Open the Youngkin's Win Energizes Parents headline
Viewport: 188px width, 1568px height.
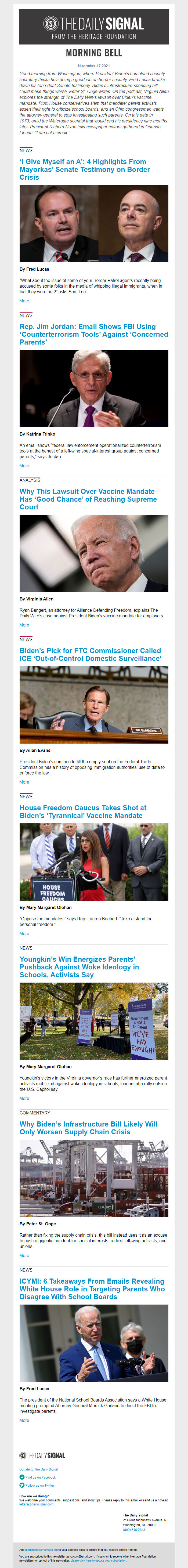(78, 967)
